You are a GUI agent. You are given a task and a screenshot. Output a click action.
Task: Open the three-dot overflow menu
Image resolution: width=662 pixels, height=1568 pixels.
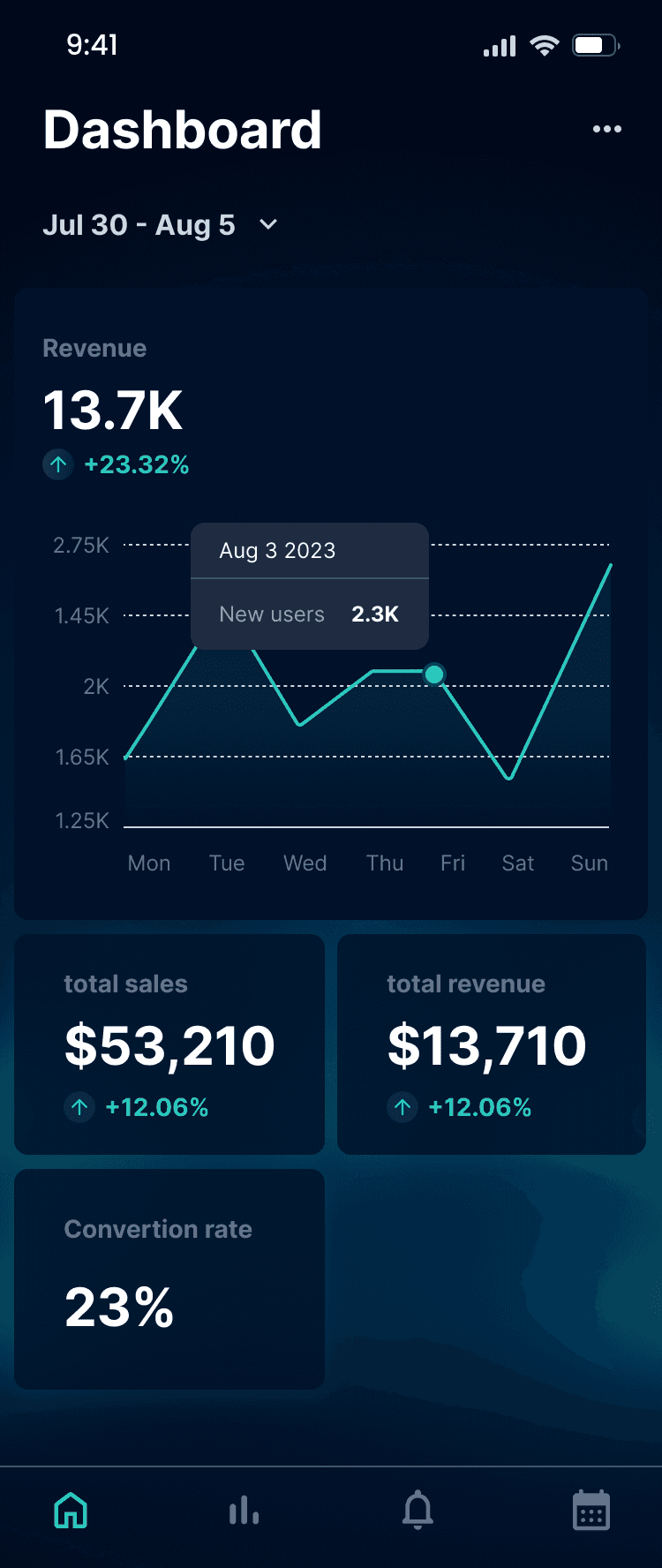tap(606, 129)
